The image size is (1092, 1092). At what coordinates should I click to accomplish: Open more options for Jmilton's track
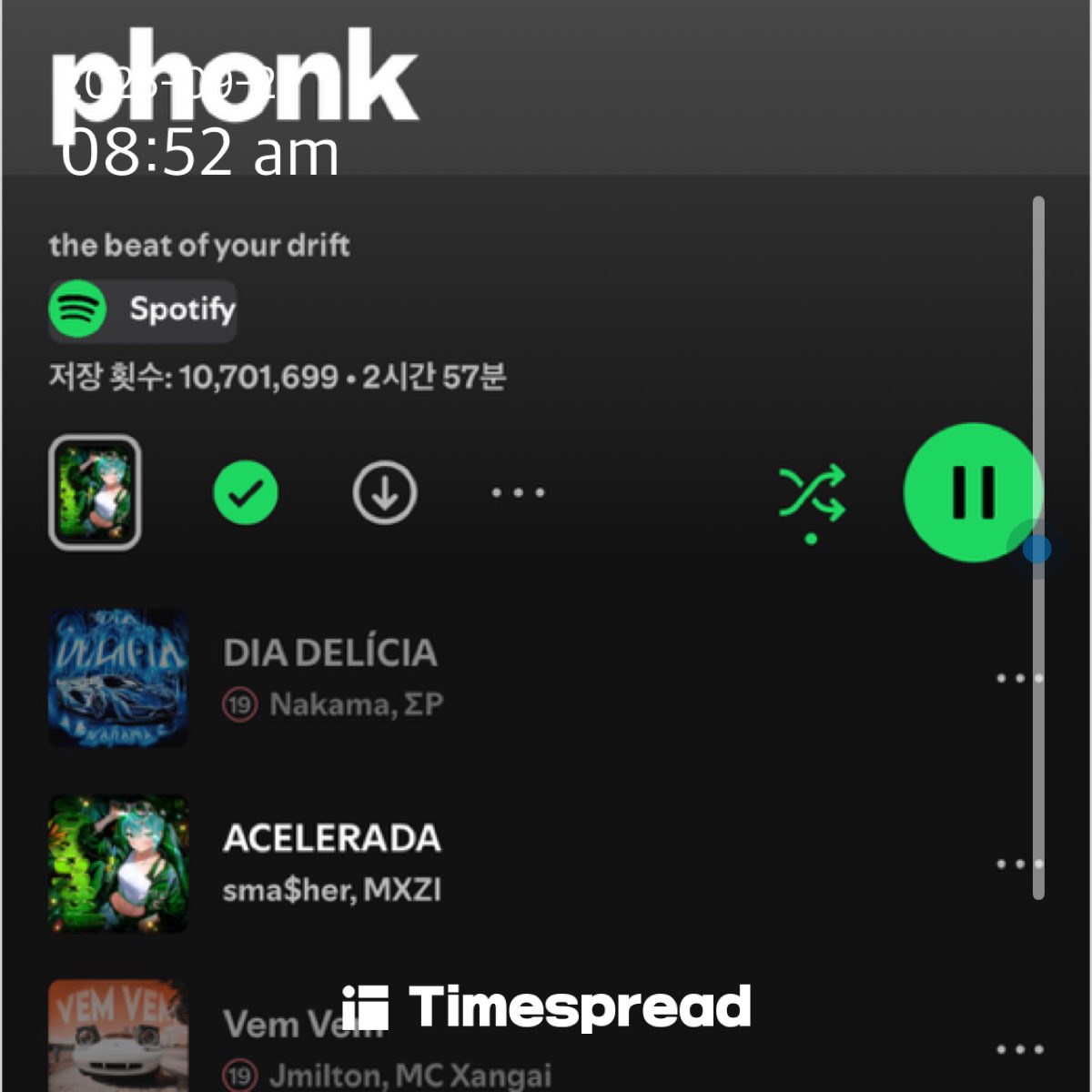pos(1017,1049)
